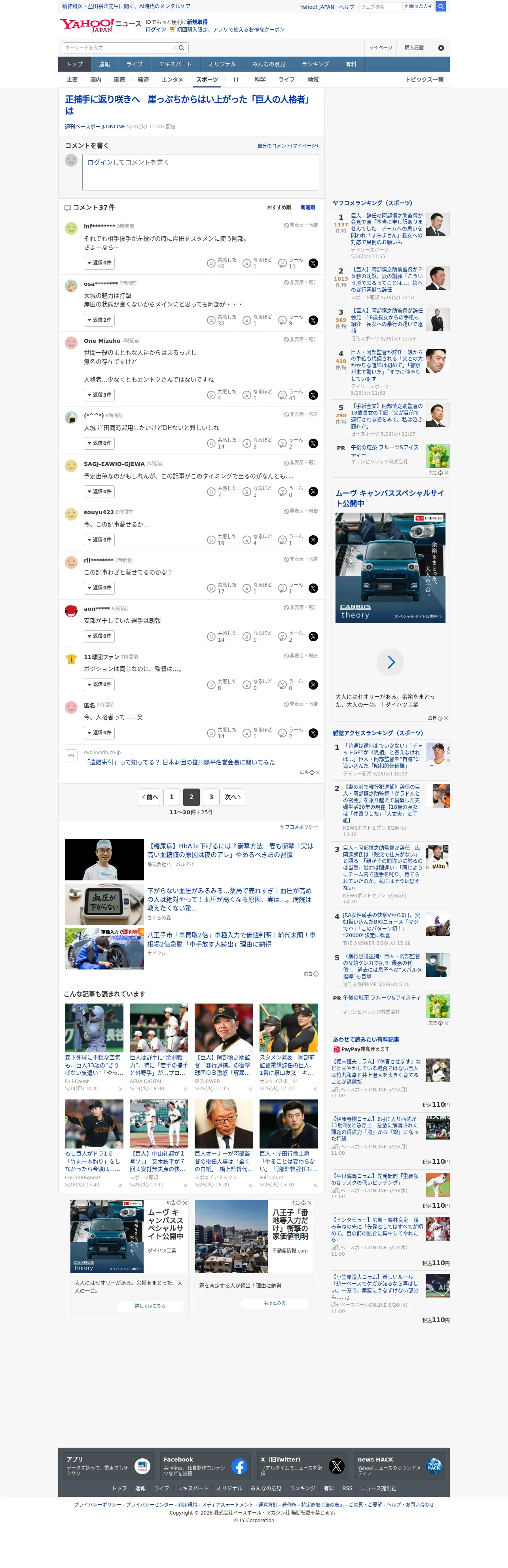Return to previous page with 前へ
This screenshot has height=1568, width=508.
coord(150,797)
